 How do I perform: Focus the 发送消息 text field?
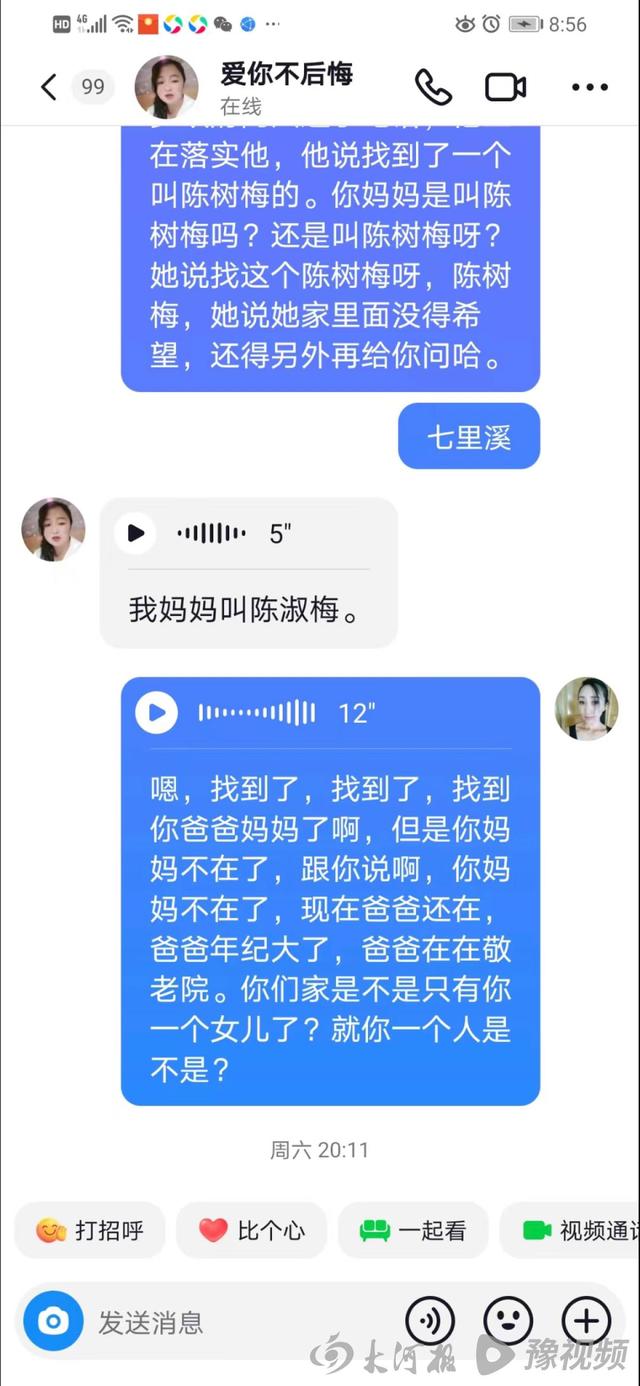click(x=240, y=1322)
